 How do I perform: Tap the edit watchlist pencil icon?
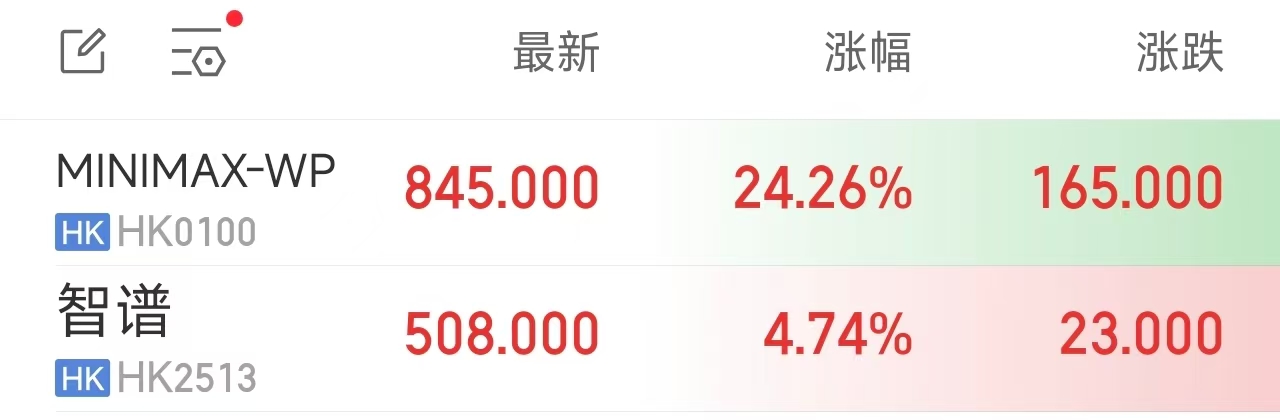(x=83, y=51)
